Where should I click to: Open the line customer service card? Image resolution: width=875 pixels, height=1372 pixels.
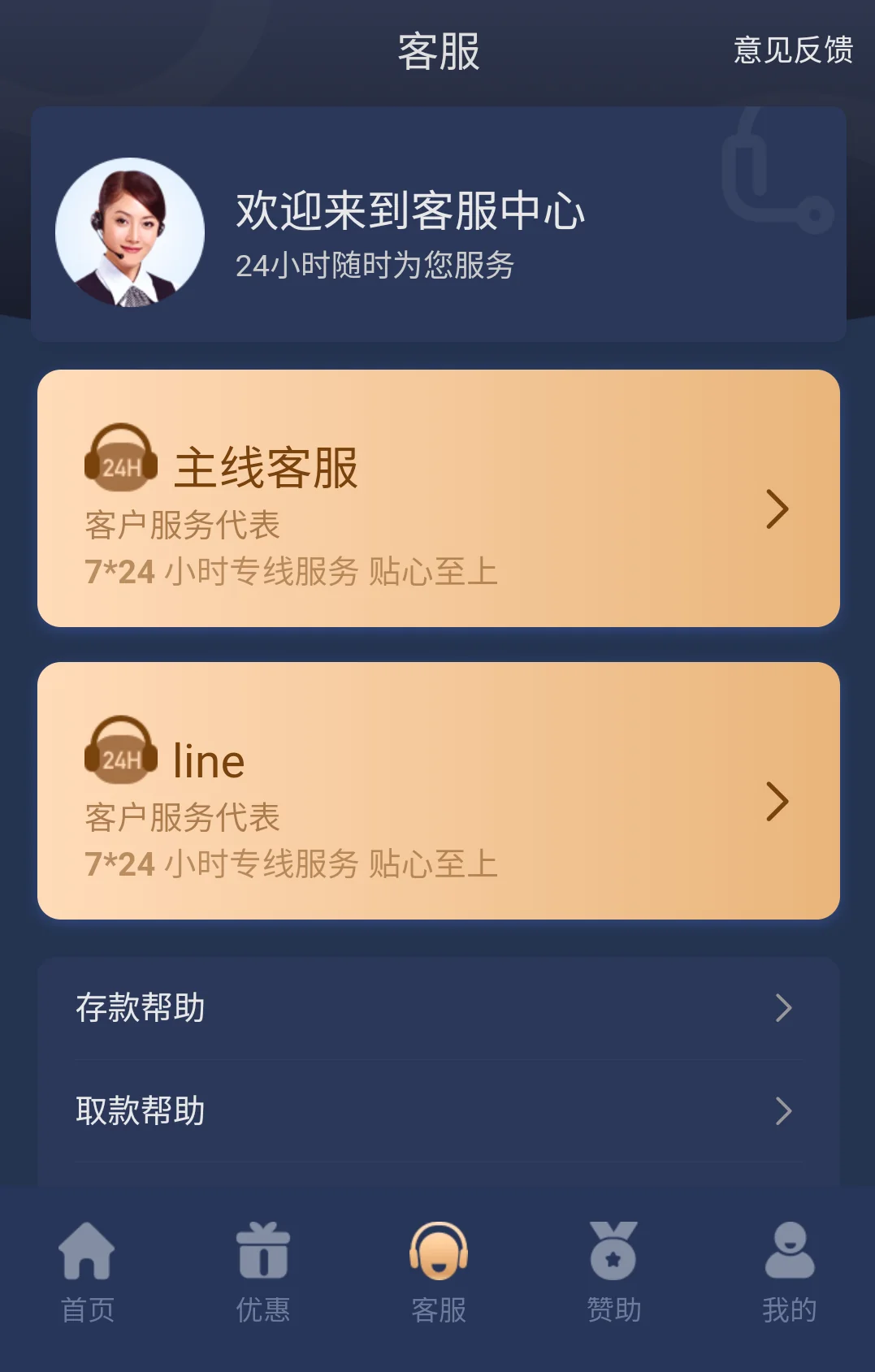(x=438, y=790)
